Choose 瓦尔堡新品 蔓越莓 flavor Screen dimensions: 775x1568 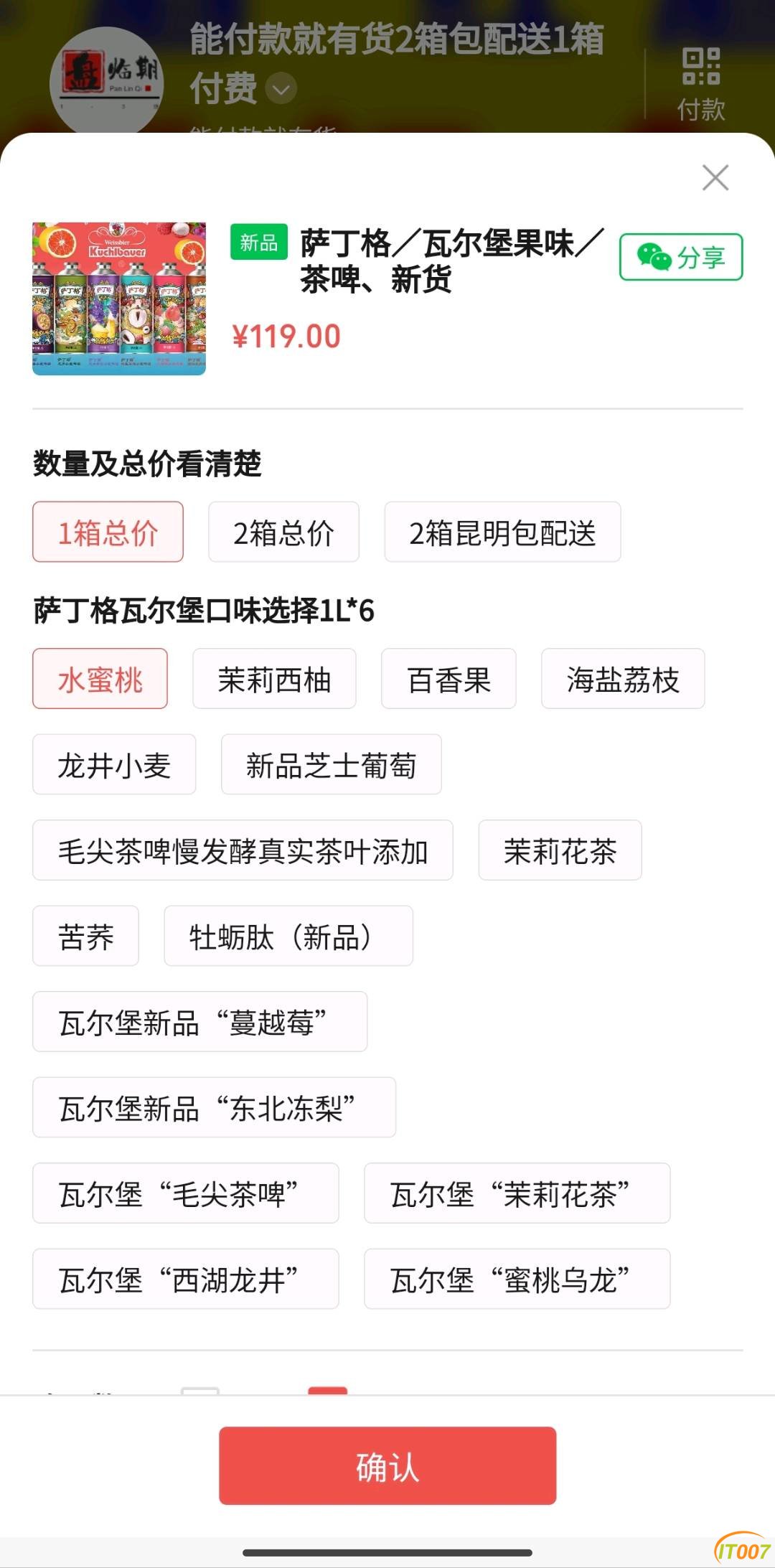click(x=199, y=1022)
